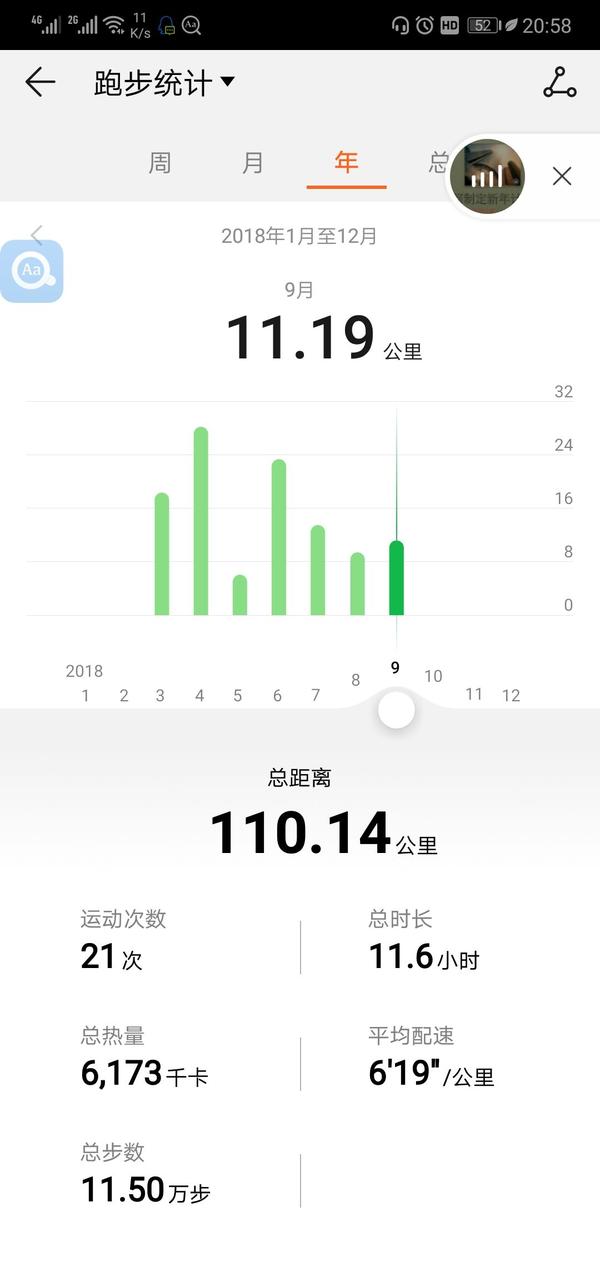Screen dimensions: 600x1267
Task: Dismiss the floating plan card
Action: 562,177
